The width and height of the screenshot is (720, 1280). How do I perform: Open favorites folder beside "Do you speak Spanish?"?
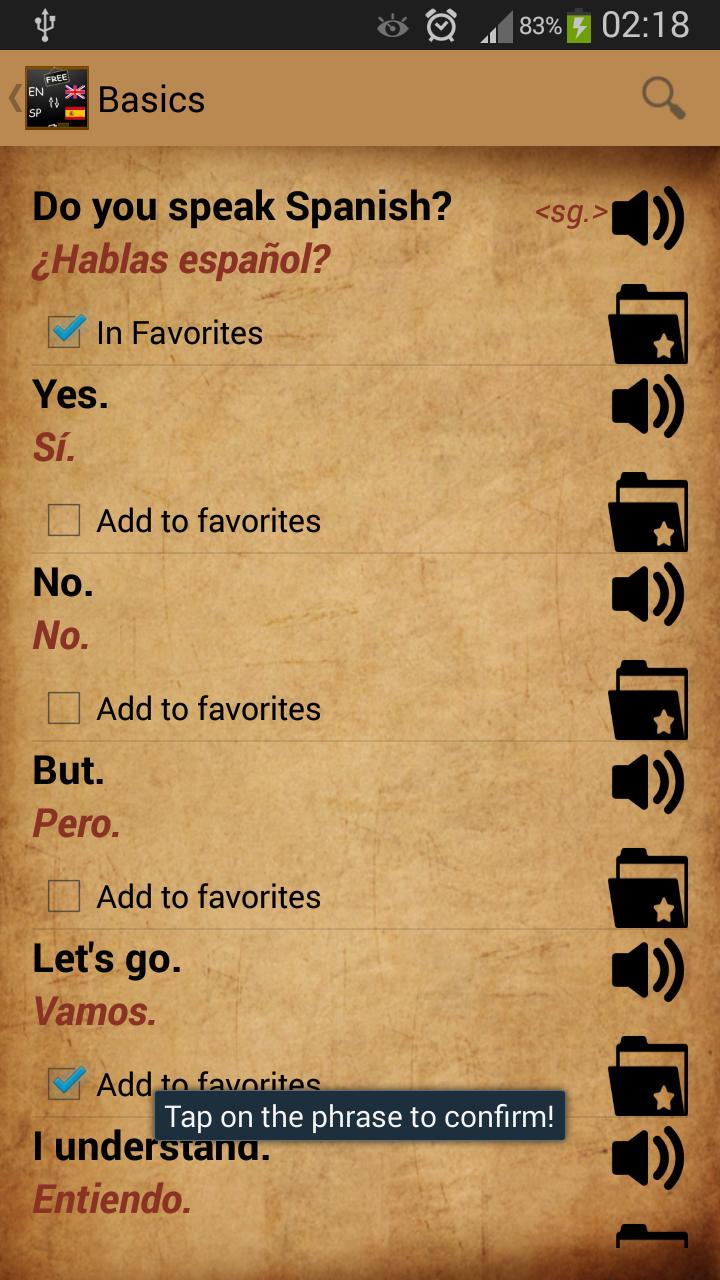tap(648, 326)
